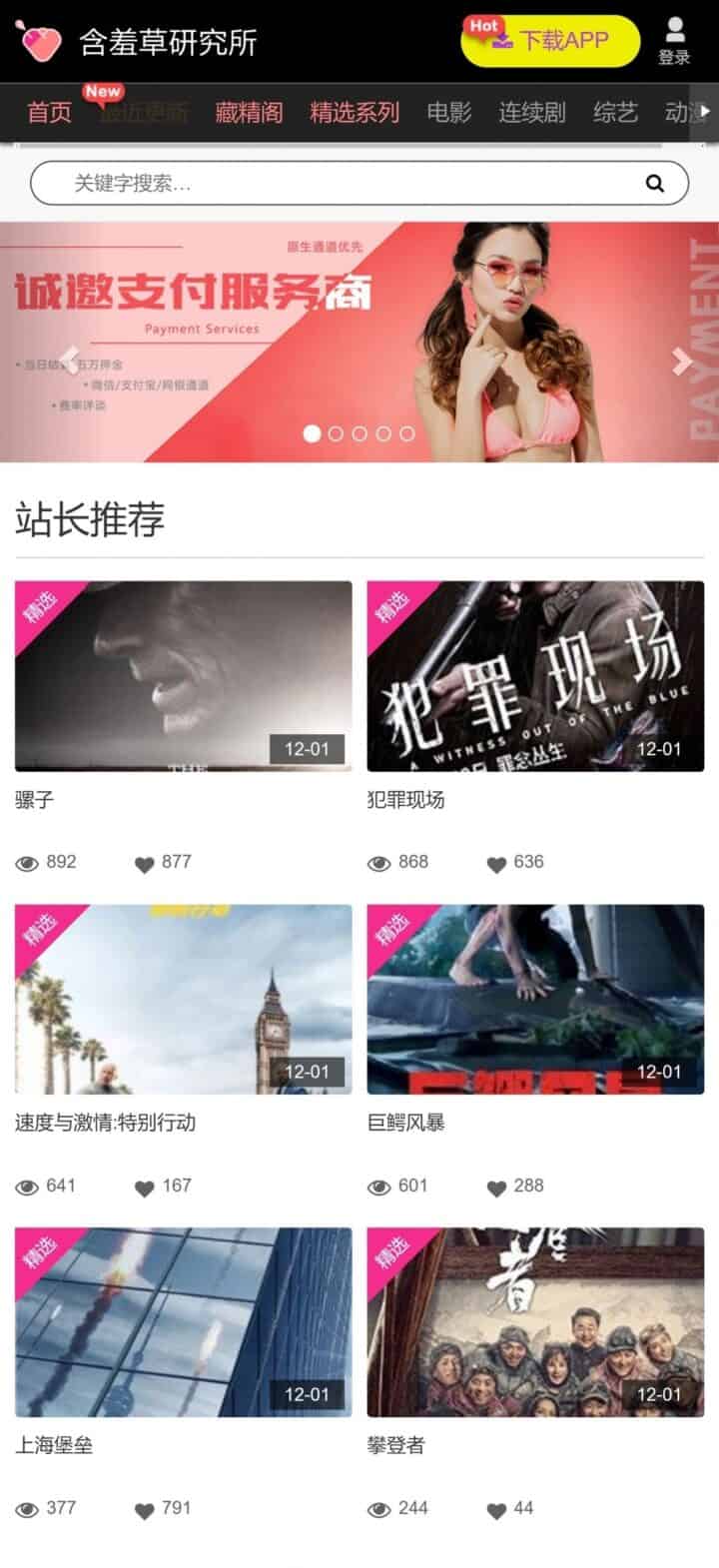The height and width of the screenshot is (1568, 719).
Task: Show the previous banner slide
Action: pyautogui.click(x=68, y=360)
